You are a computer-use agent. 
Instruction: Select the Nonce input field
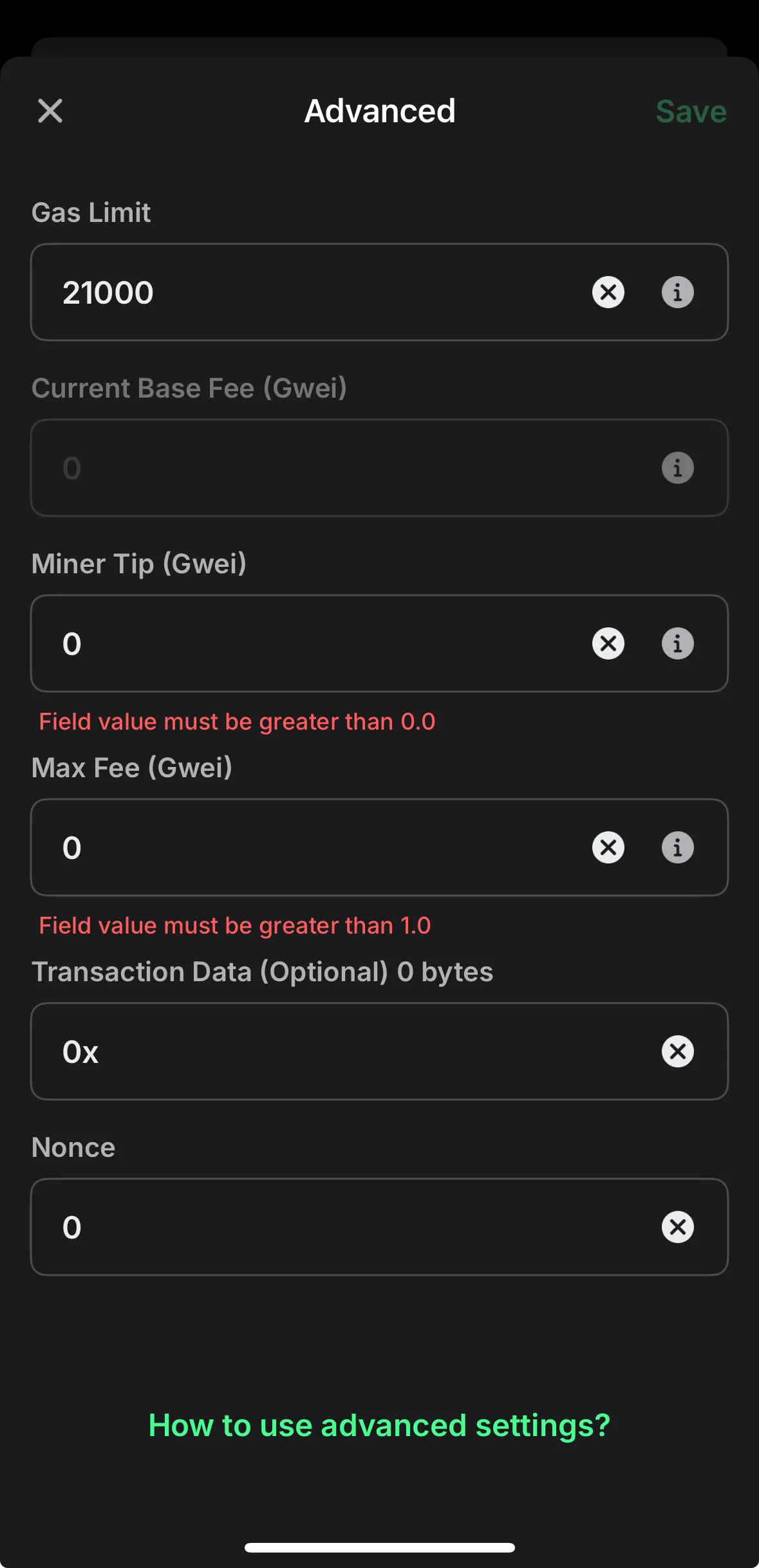point(290,1227)
